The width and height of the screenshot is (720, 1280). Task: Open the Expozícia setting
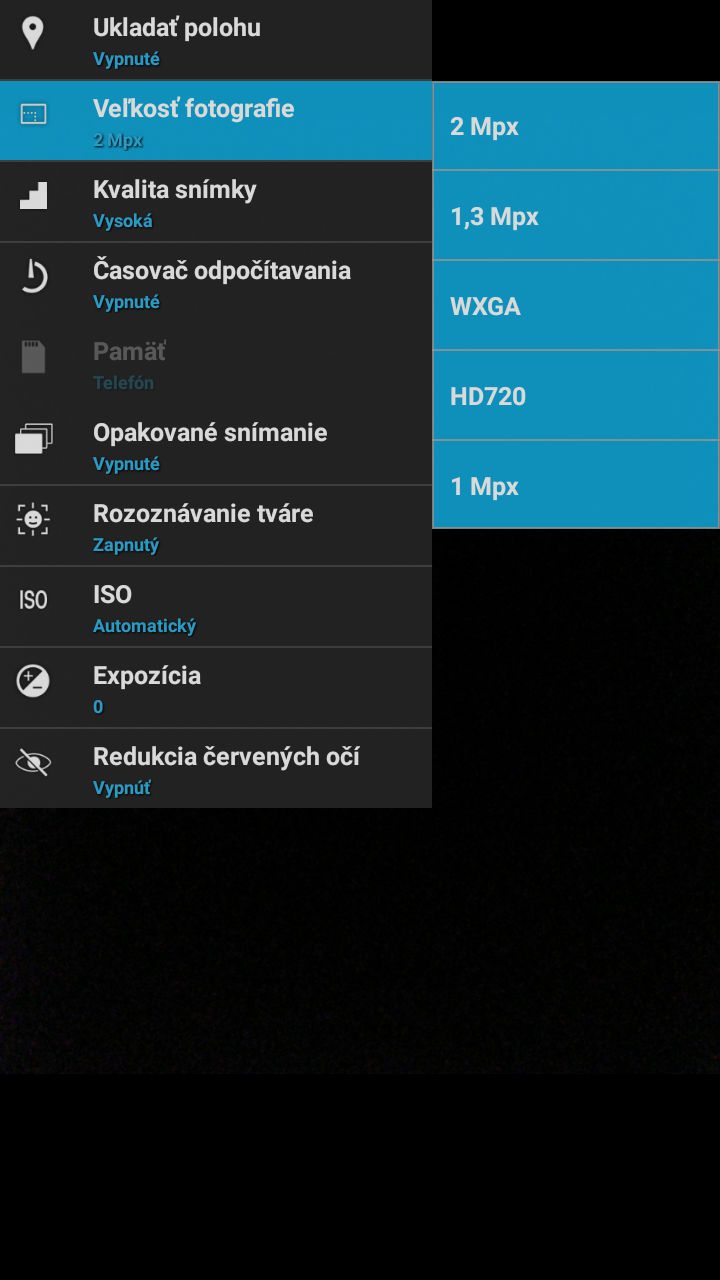(216, 688)
